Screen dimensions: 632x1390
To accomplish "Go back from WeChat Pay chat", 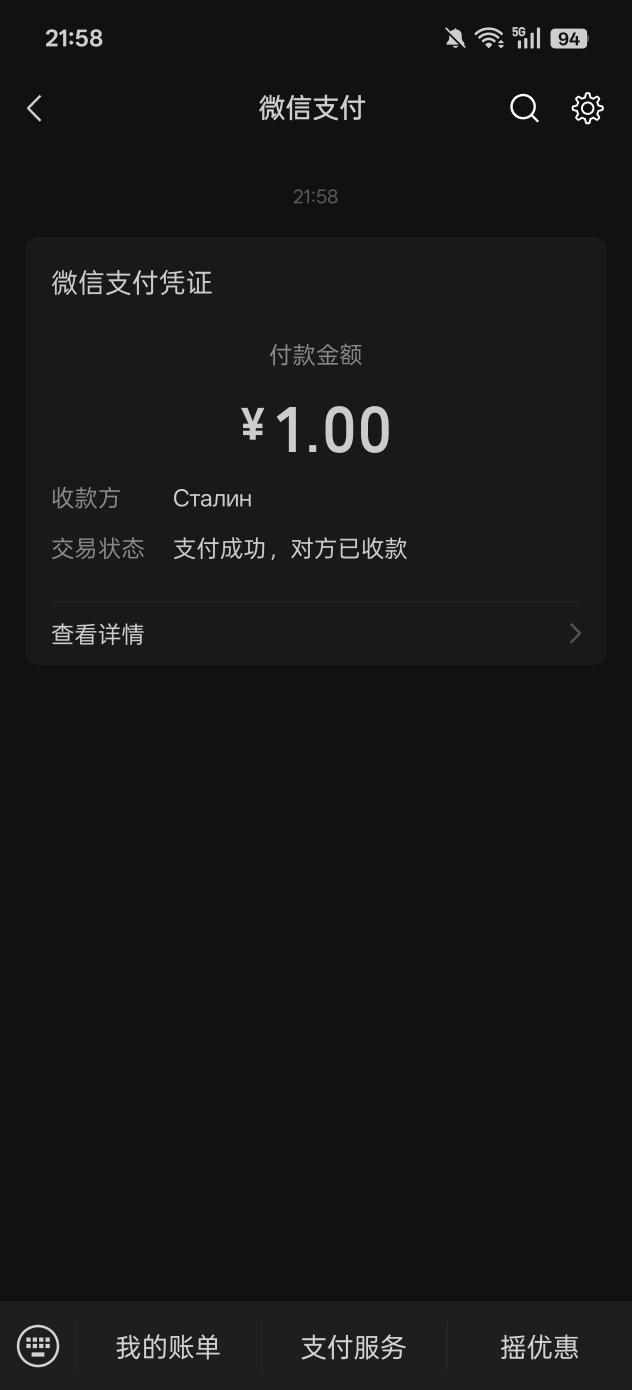I will click(35, 108).
